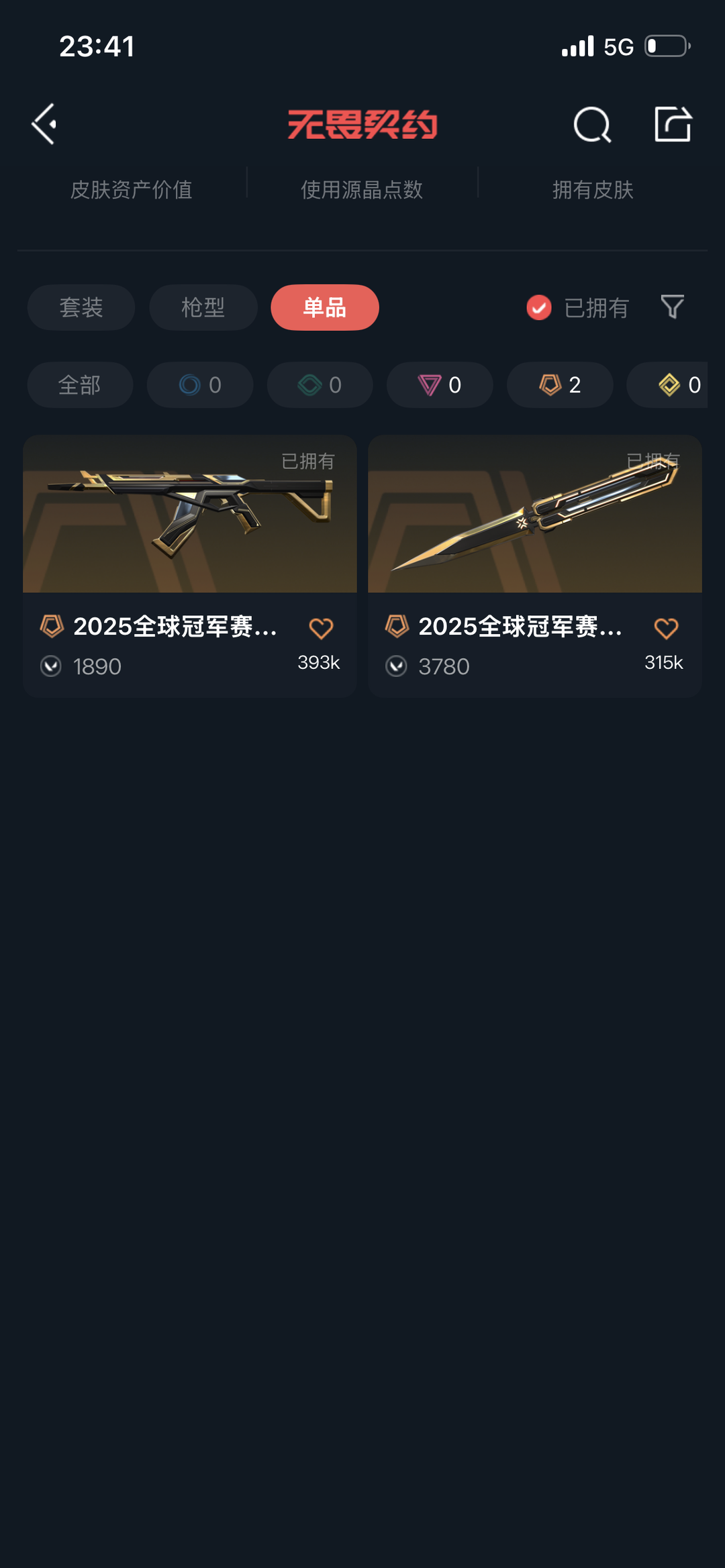Viewport: 725px width, 1568px height.
Task: Select the 全部 rarity chip
Action: (x=80, y=384)
